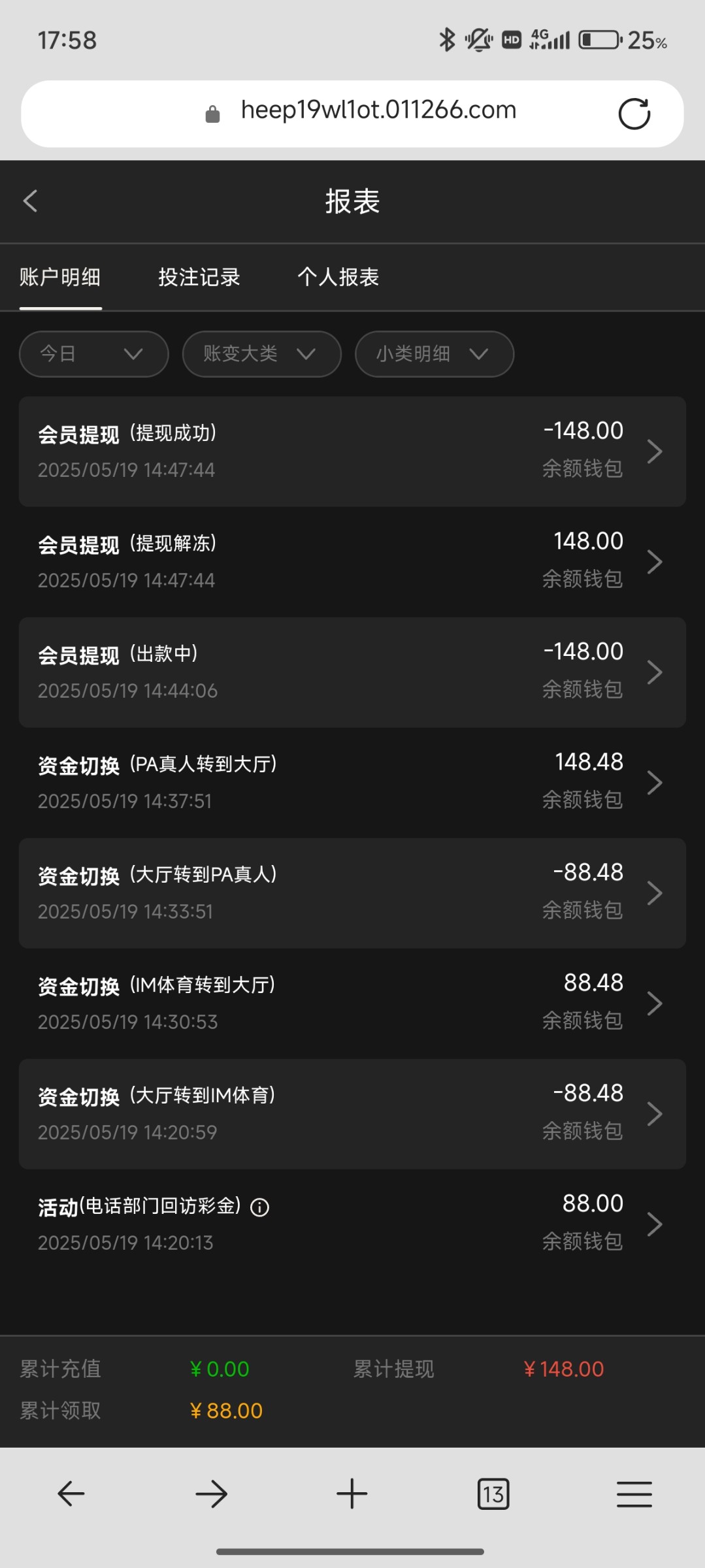Screen dimensions: 705x1568
Task: Open the PA真人转到大厅 transfer record
Action: [x=352, y=783]
